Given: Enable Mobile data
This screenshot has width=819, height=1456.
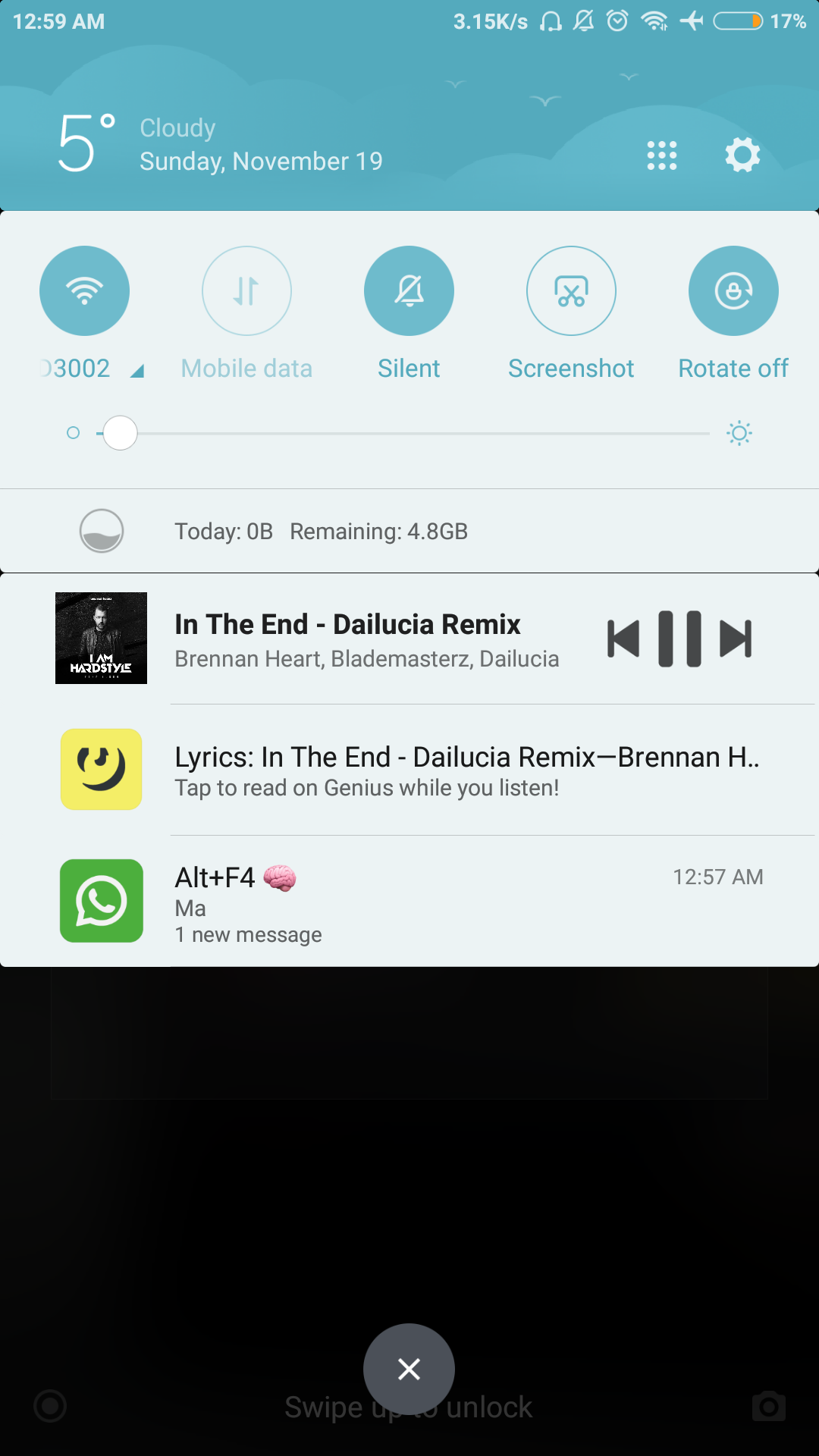Looking at the screenshot, I should [x=246, y=290].
